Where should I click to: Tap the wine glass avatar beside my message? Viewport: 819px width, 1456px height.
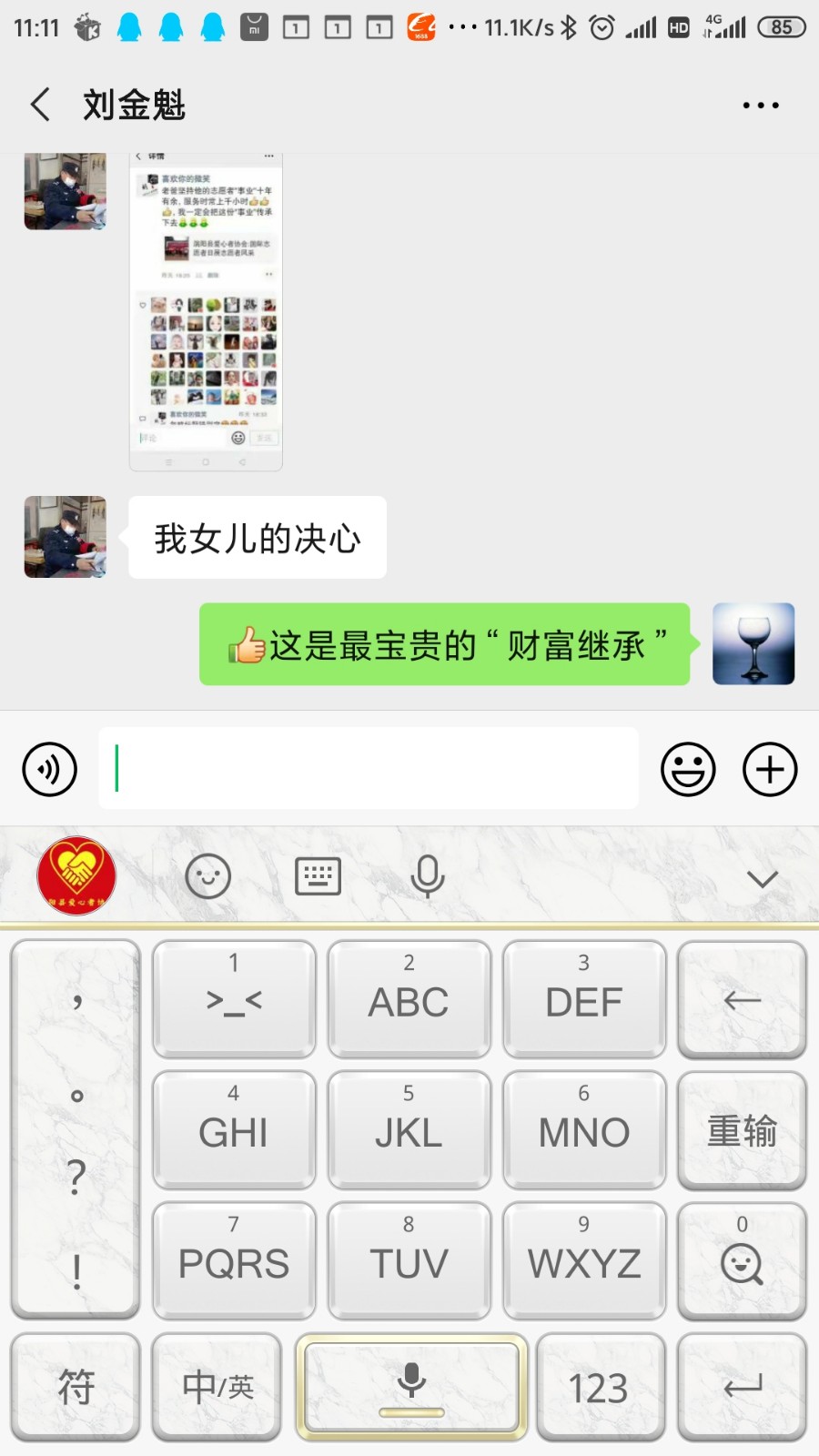pyautogui.click(x=753, y=643)
